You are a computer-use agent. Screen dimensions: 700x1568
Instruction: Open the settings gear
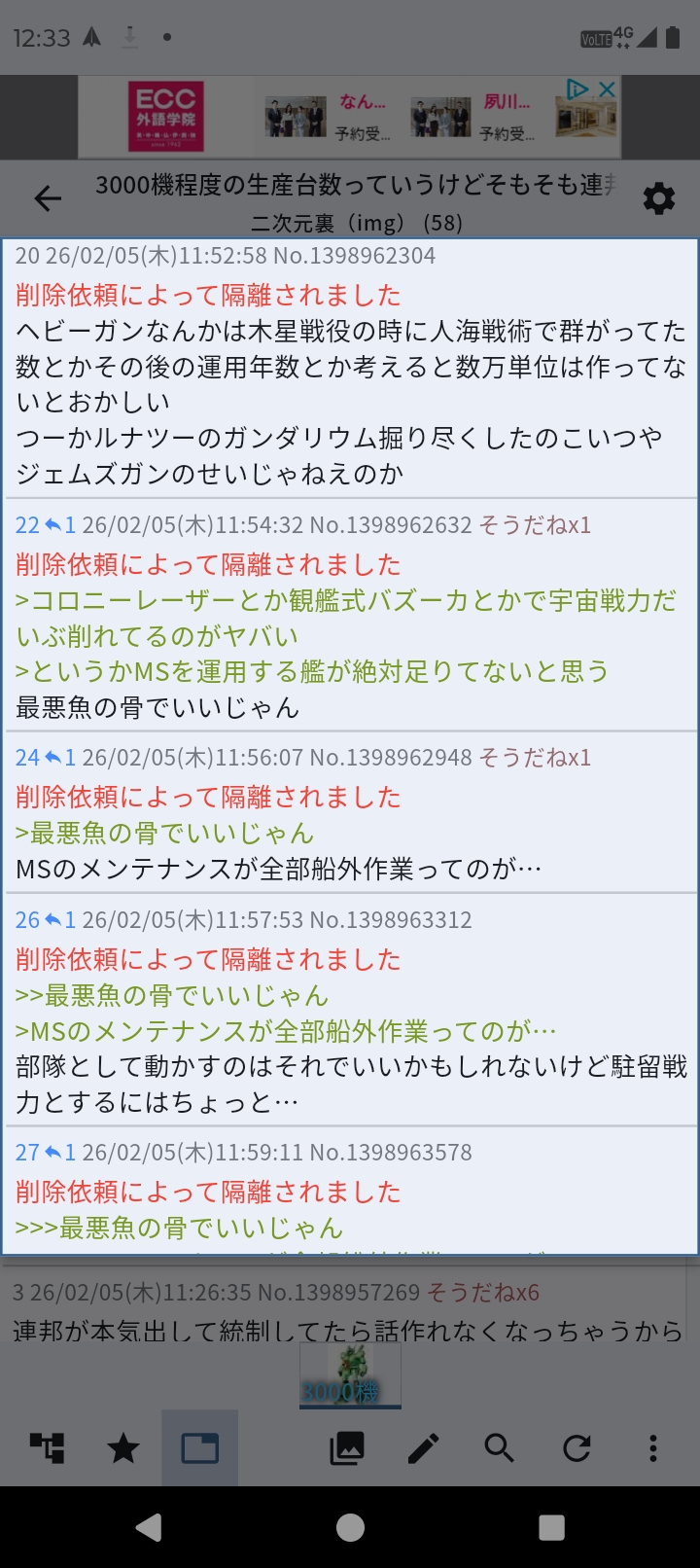(658, 198)
